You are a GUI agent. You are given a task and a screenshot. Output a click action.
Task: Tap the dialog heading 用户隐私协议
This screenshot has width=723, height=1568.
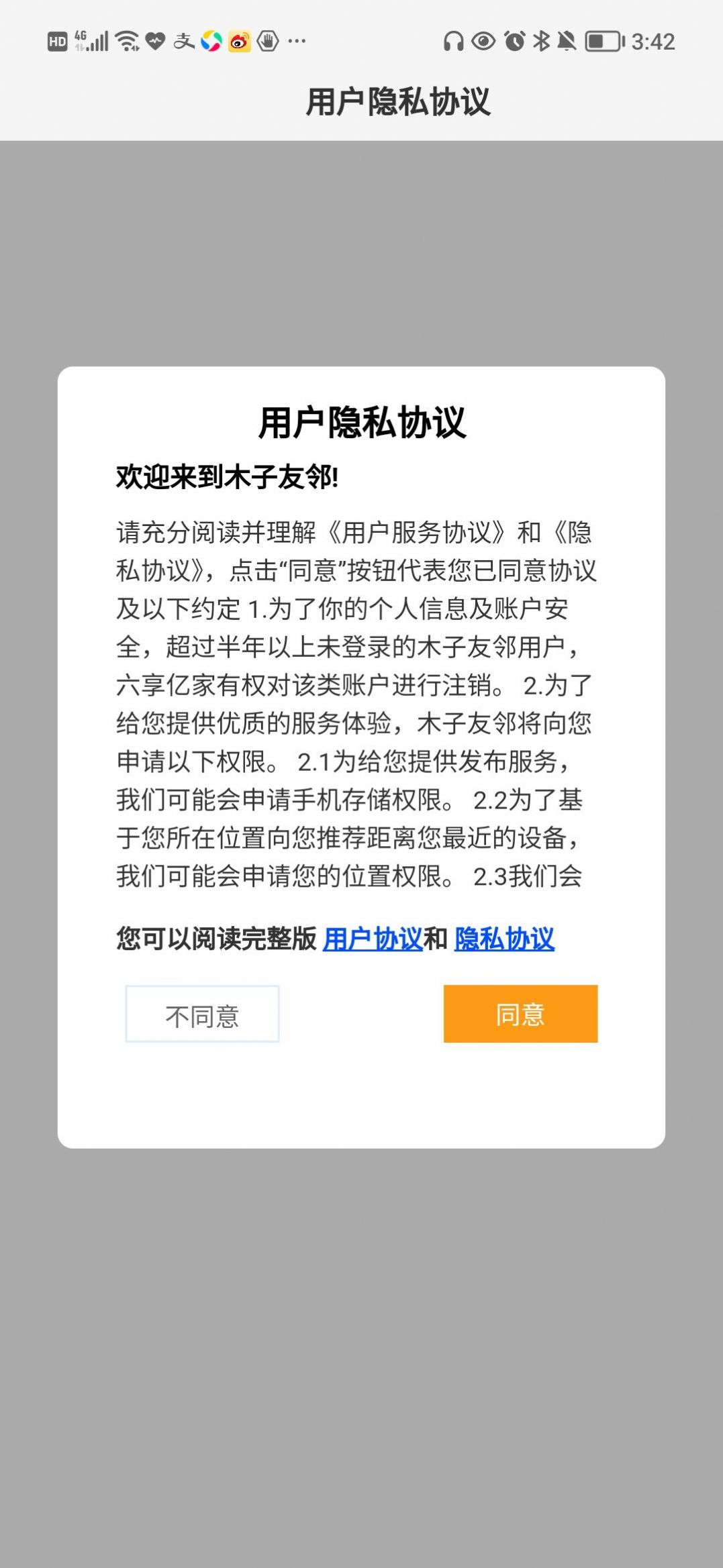coord(361,421)
